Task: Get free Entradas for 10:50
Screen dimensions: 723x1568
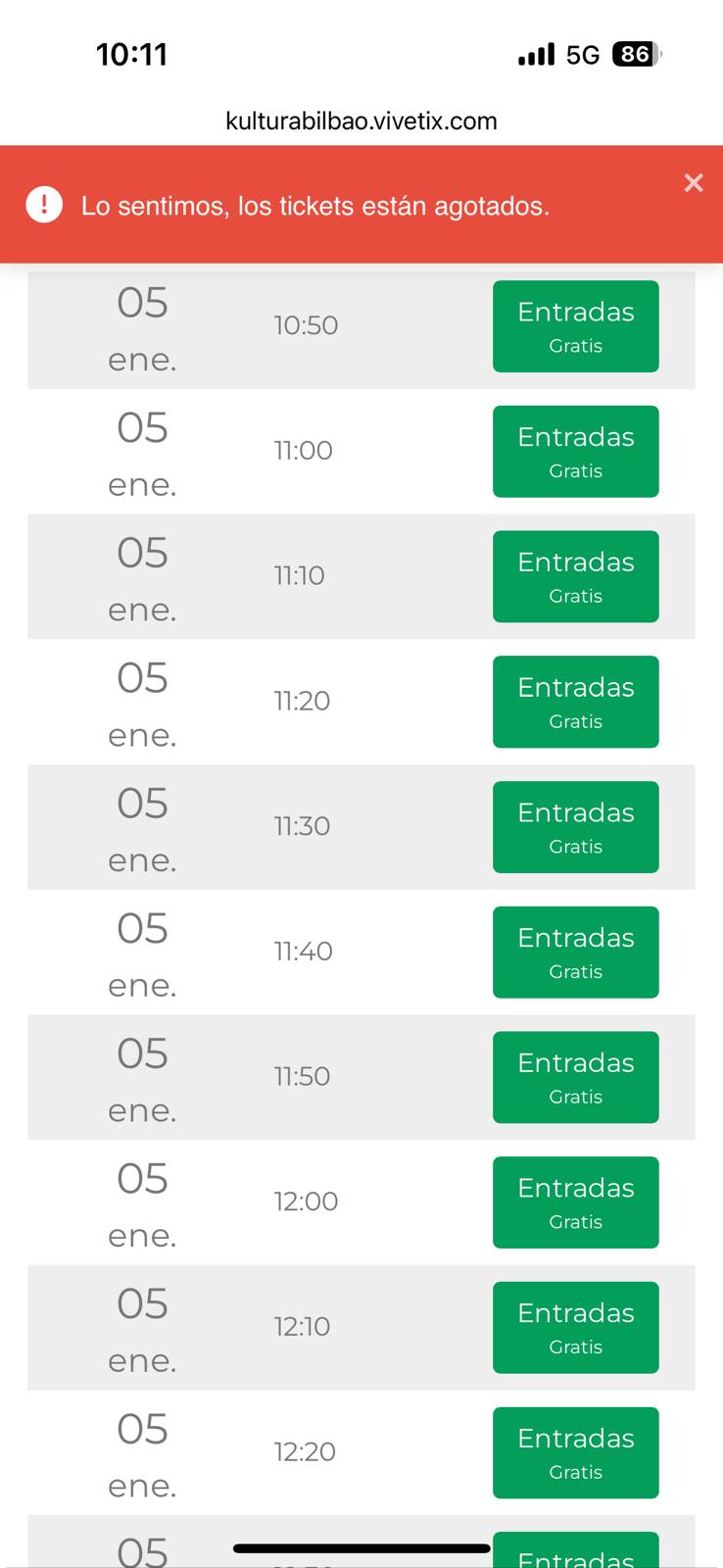Action: tap(575, 326)
